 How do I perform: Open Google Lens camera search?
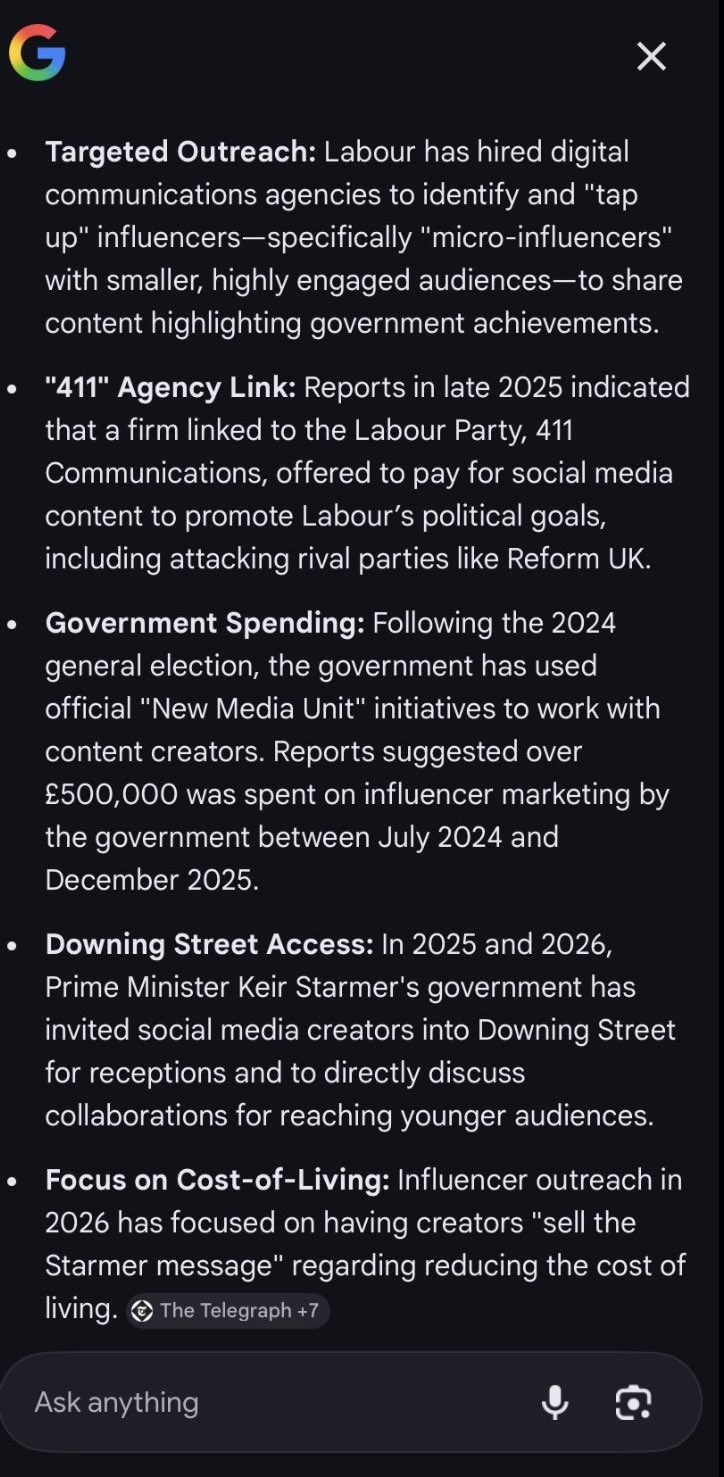click(x=633, y=1403)
